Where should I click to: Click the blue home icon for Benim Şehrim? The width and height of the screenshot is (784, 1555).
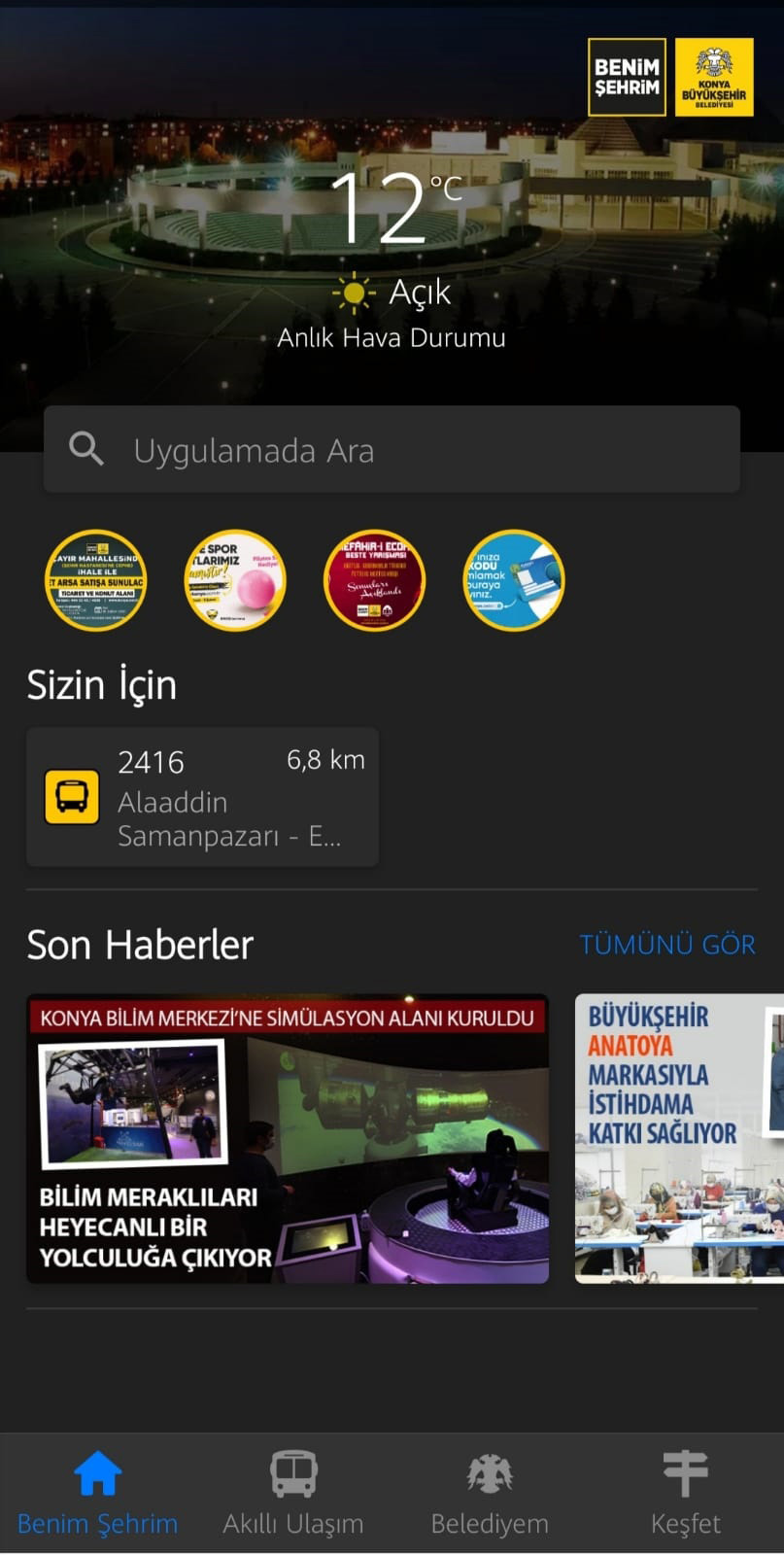97,1470
